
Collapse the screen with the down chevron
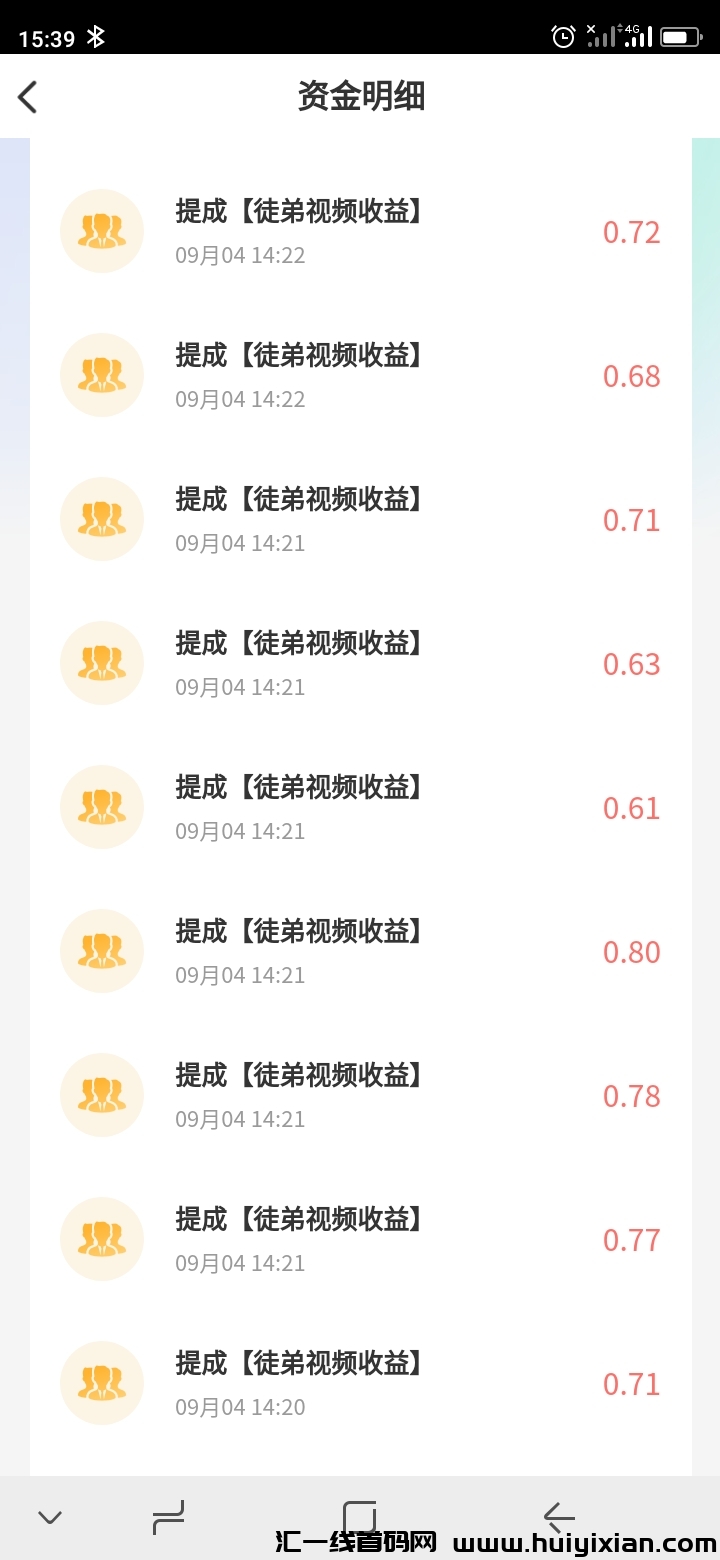point(49,1517)
